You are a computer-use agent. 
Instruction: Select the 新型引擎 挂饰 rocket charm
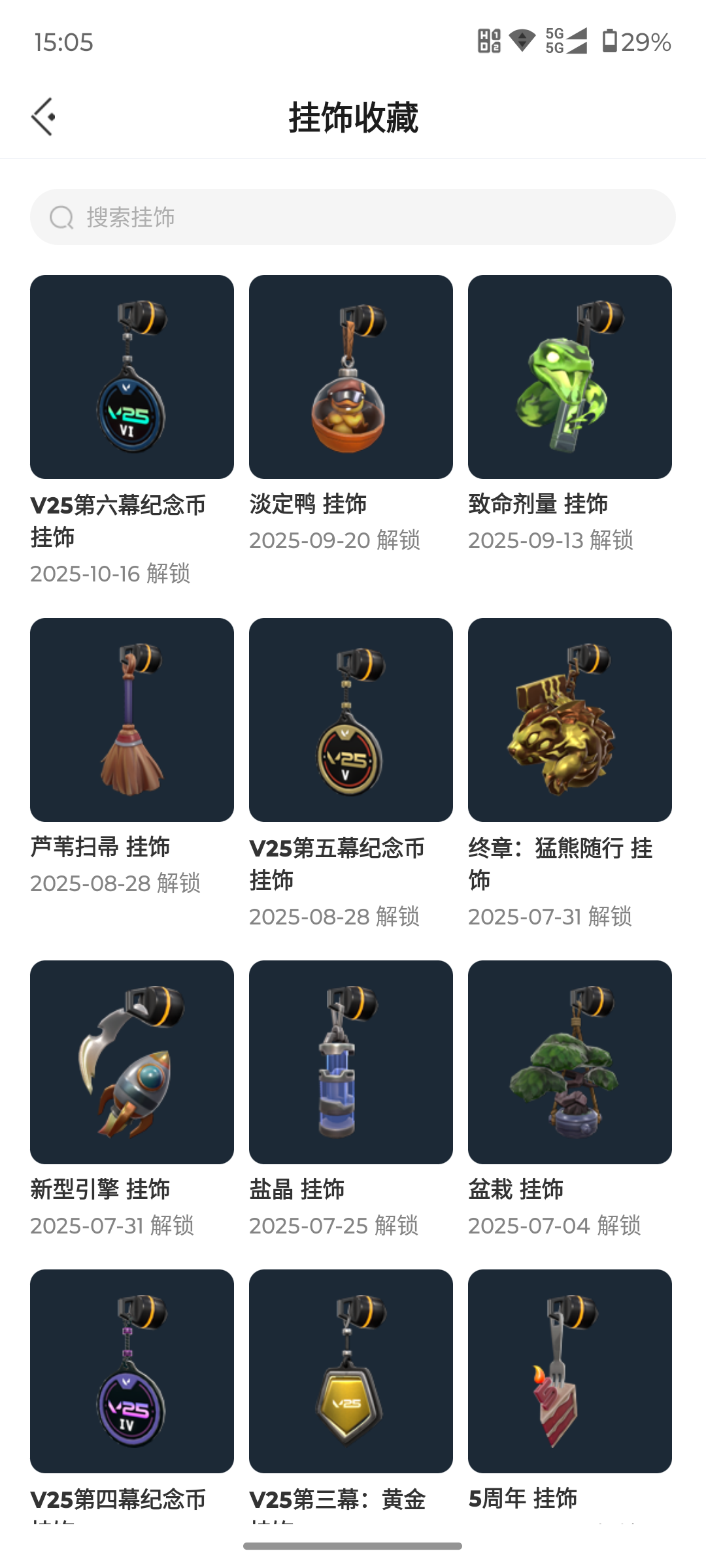(x=132, y=1062)
